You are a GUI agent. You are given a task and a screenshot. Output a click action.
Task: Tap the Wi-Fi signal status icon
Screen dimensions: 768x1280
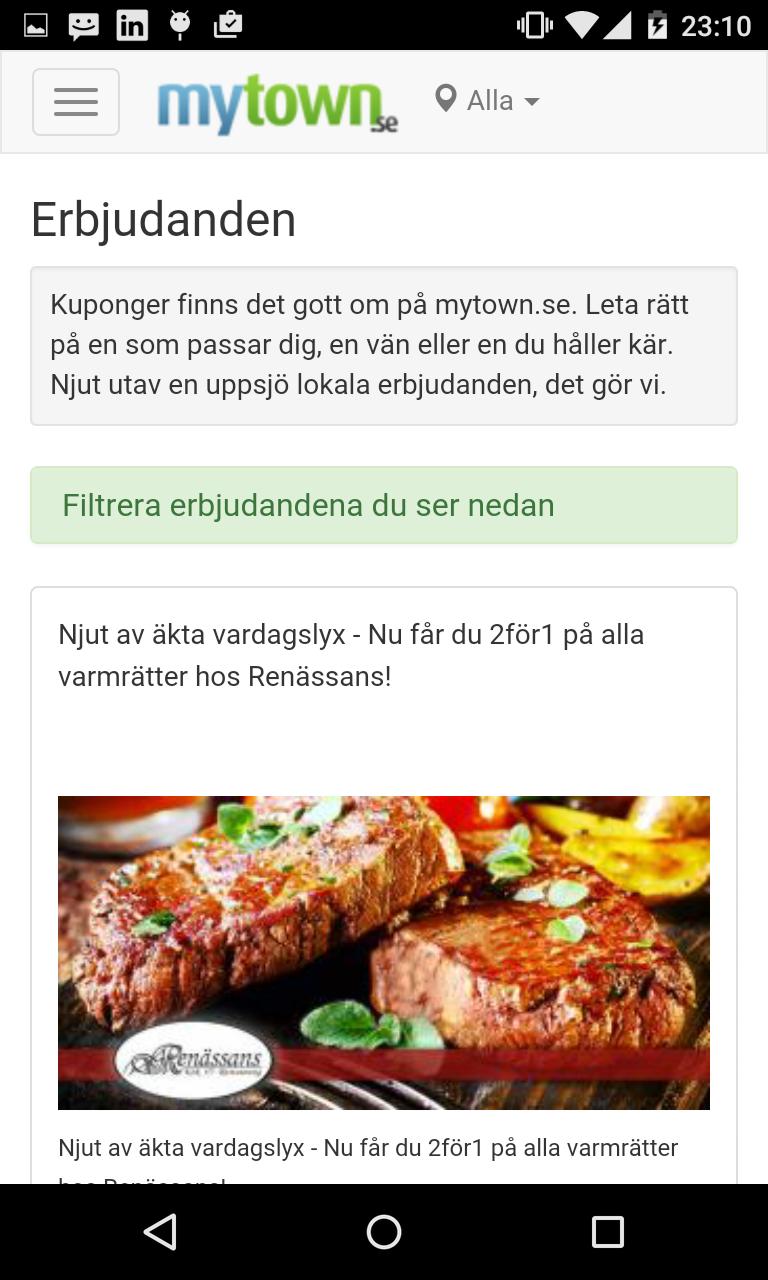coord(581,24)
